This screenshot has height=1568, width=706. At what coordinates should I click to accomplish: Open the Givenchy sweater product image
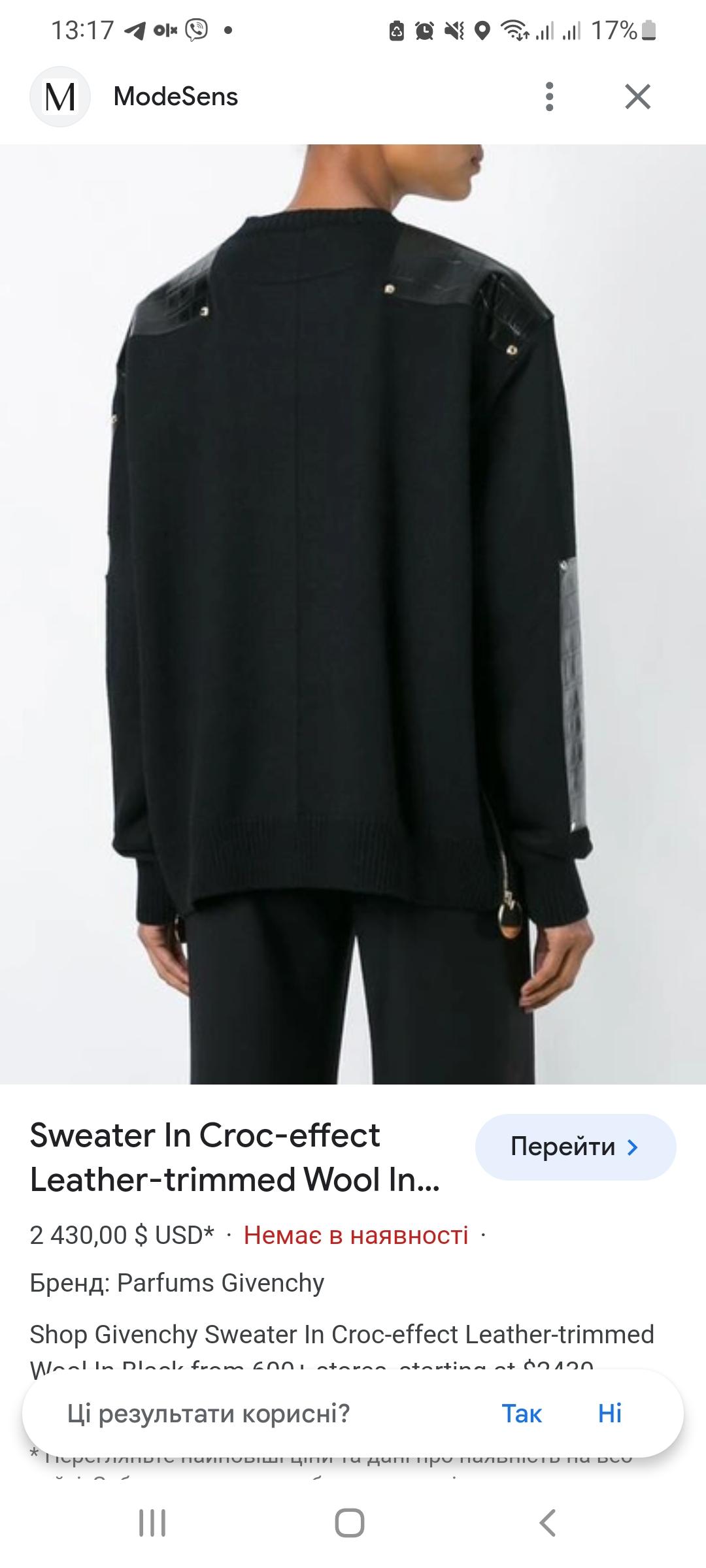(x=353, y=614)
